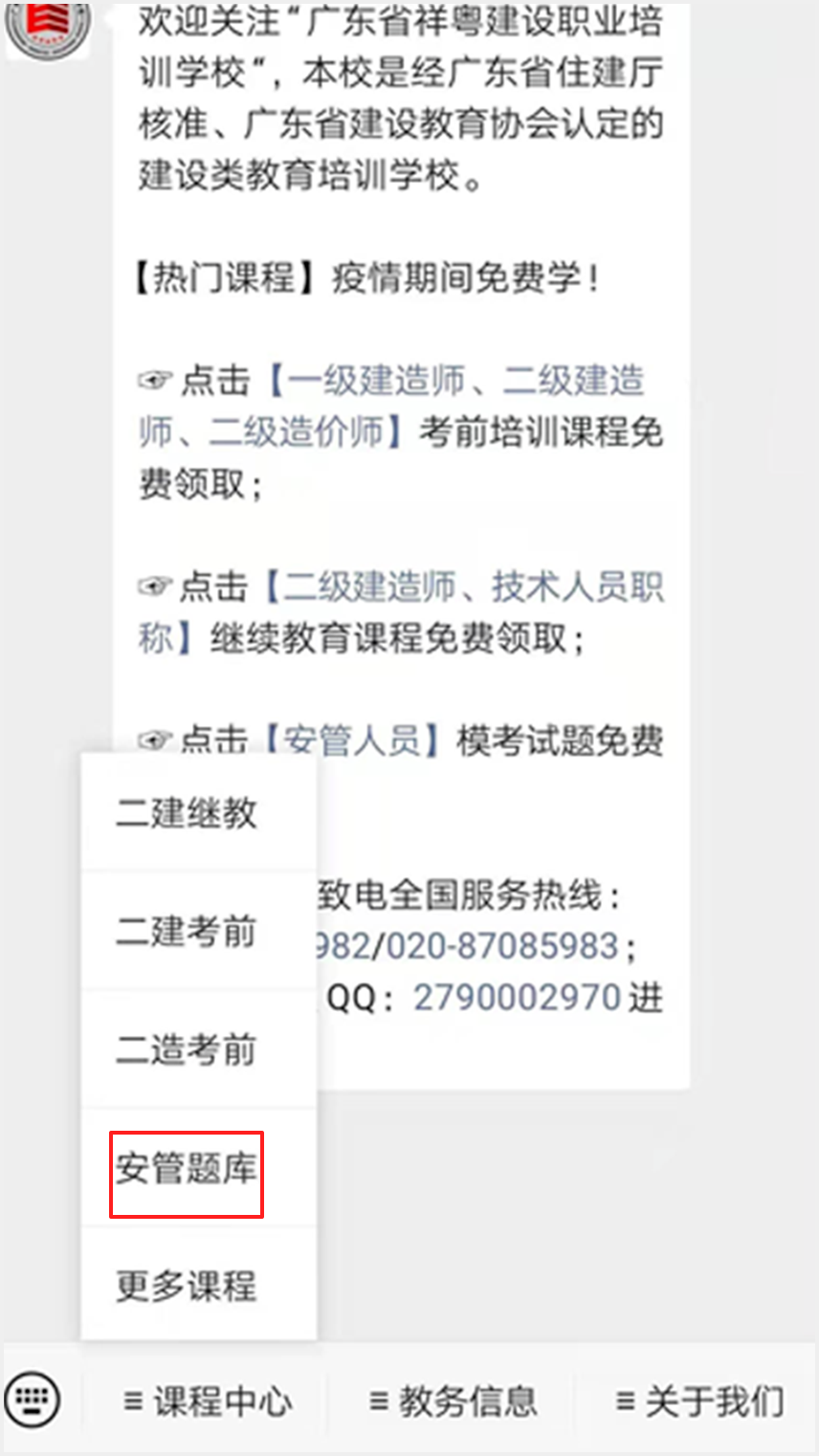Switch to keyboard input icon

click(33, 1401)
